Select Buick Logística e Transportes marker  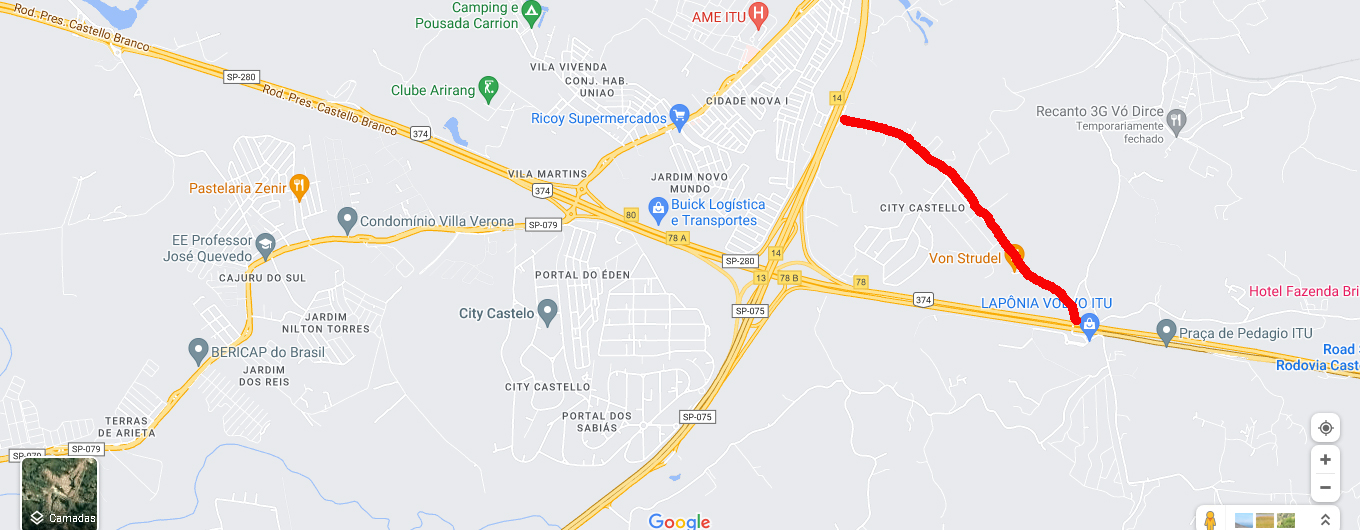coord(658,209)
